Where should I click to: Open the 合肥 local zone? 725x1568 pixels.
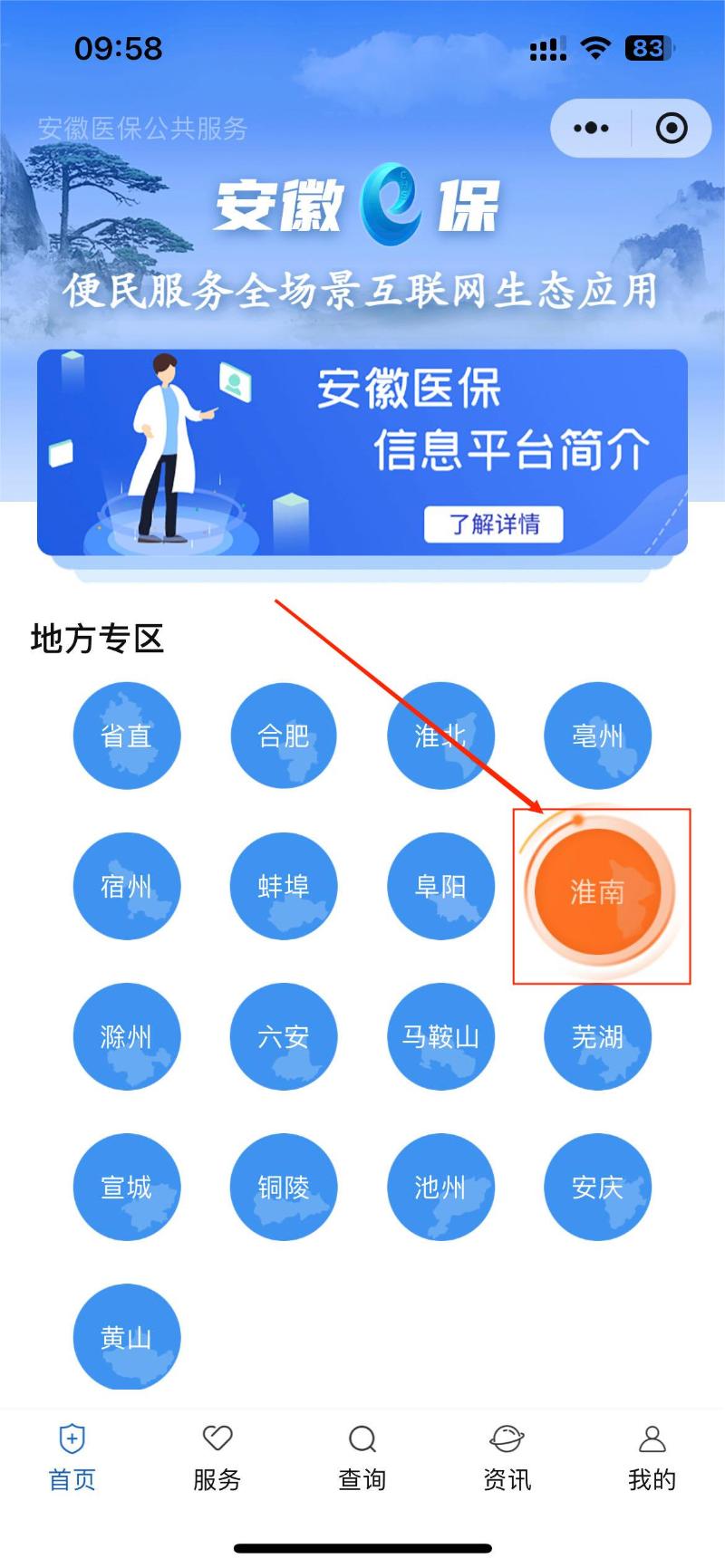click(284, 736)
